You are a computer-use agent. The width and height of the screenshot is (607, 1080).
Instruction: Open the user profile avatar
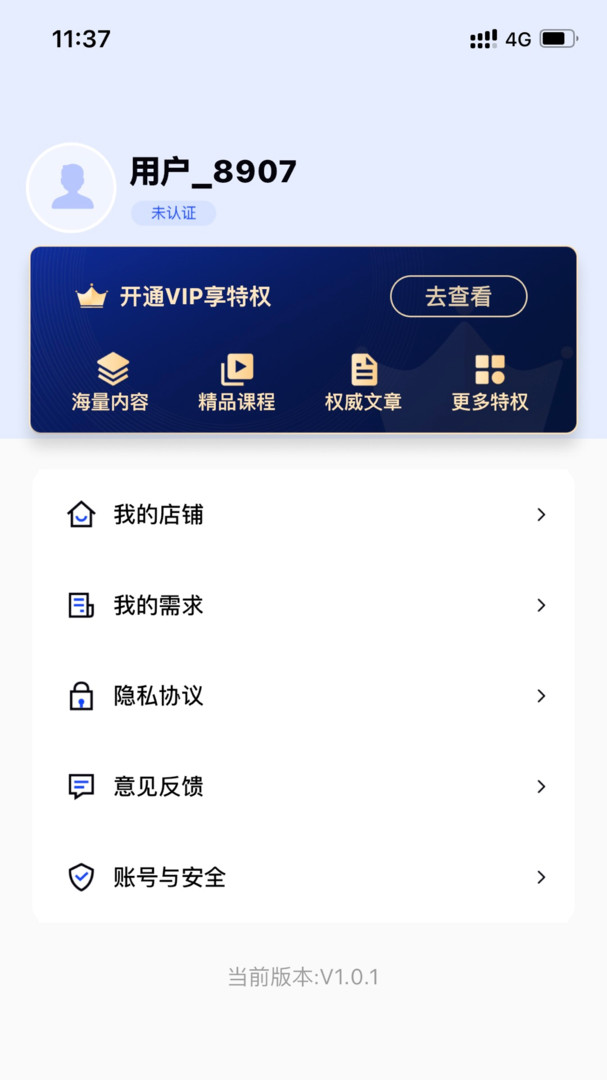tap(71, 188)
